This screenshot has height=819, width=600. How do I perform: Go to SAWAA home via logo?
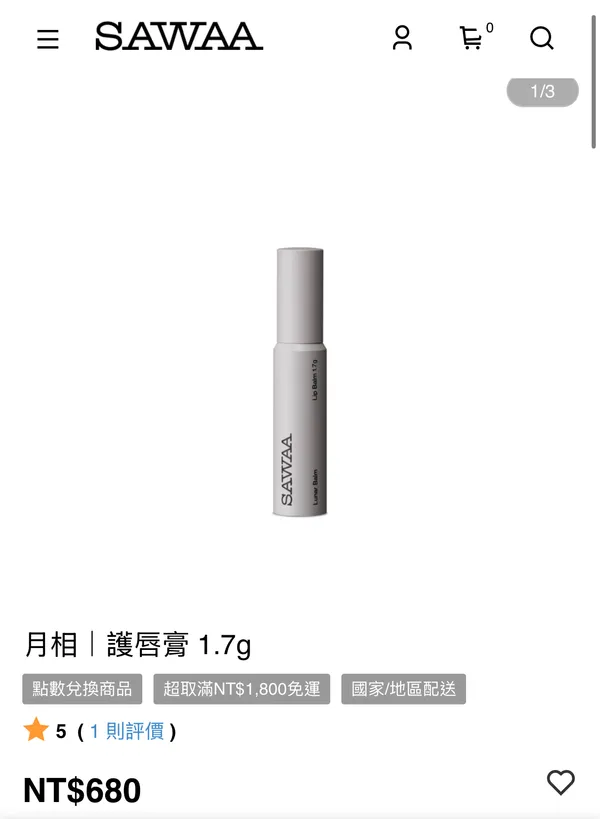coord(179,37)
